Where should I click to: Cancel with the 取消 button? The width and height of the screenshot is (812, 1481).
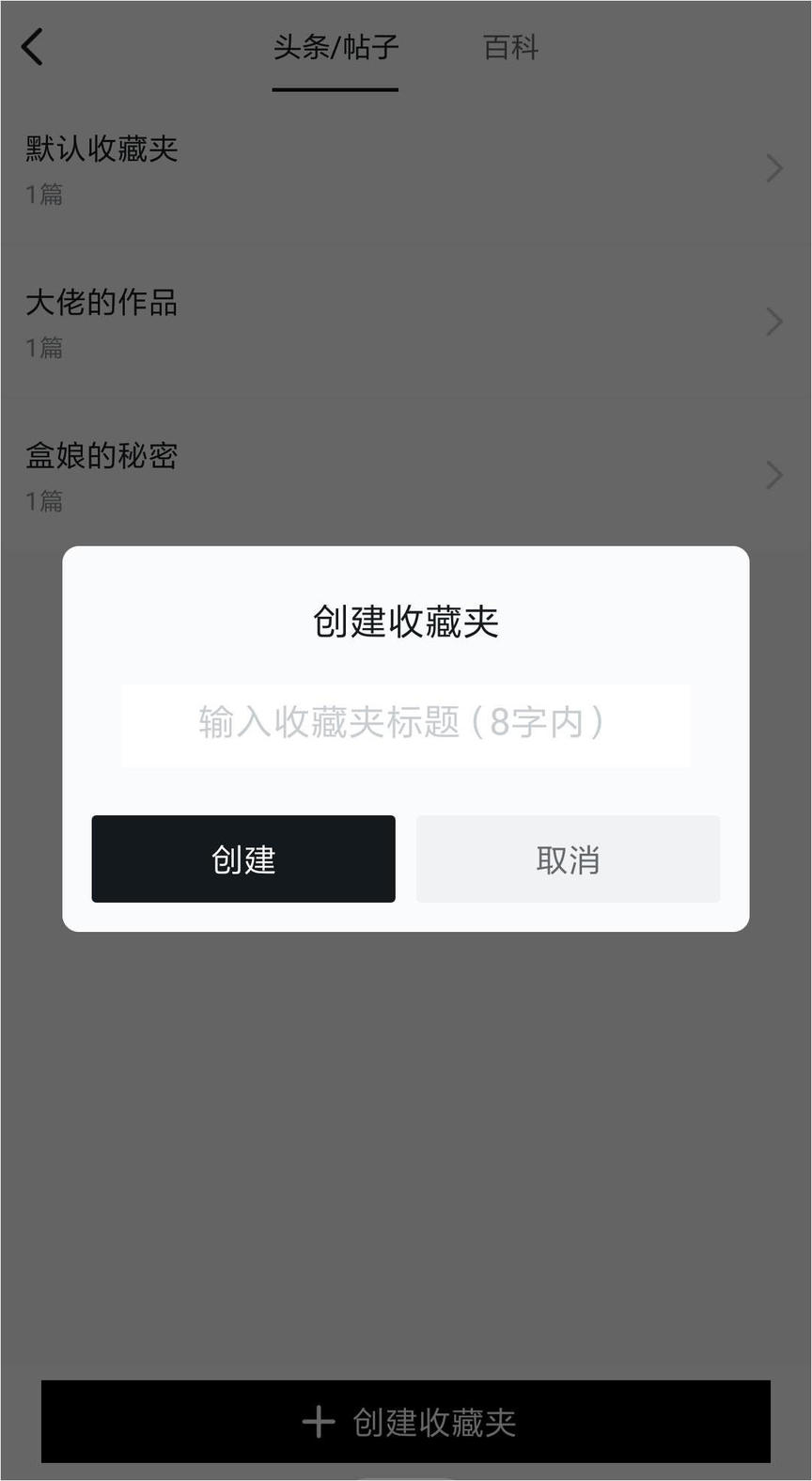[568, 859]
